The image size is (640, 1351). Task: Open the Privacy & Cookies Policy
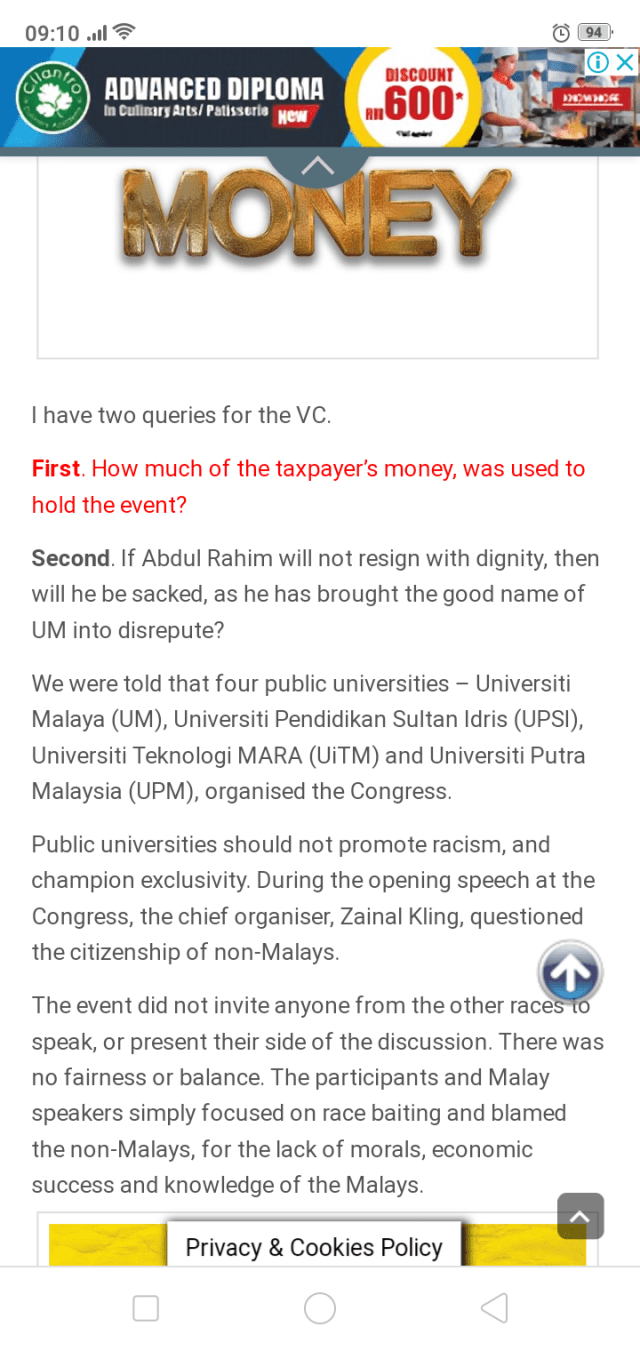click(313, 1247)
